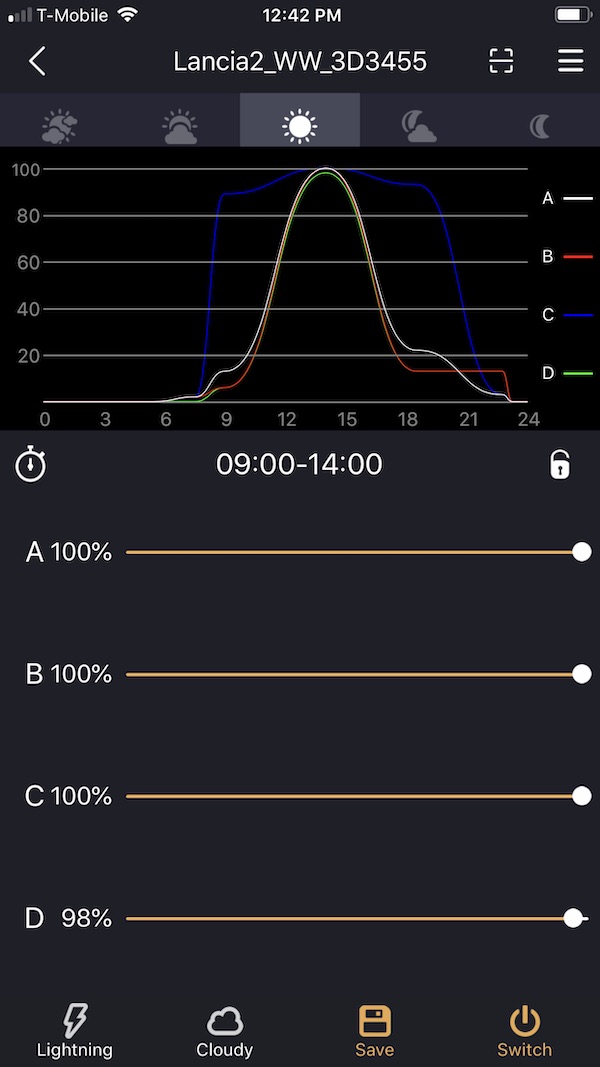Tap the channel B slider handle

coord(582,674)
